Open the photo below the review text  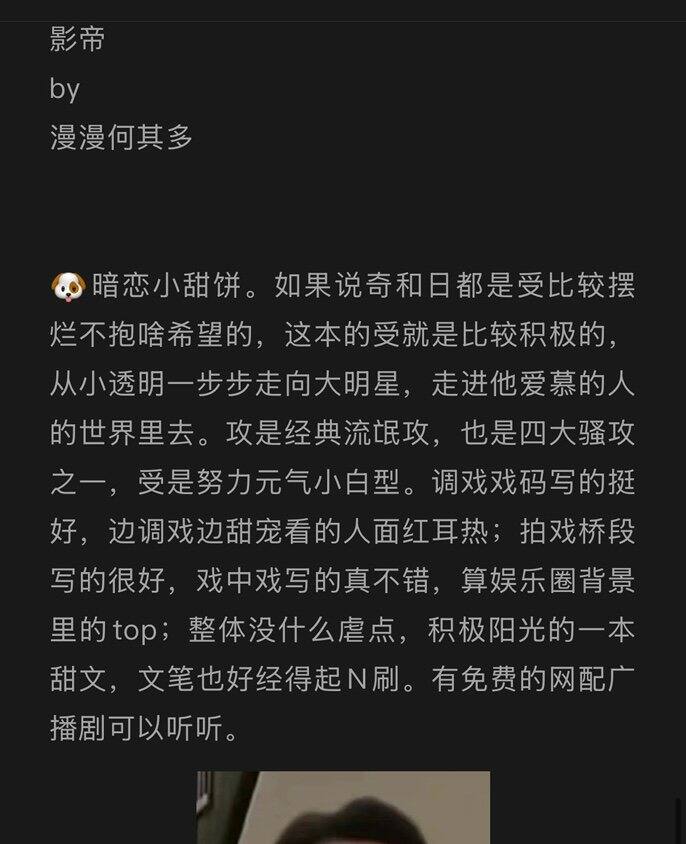343,808
